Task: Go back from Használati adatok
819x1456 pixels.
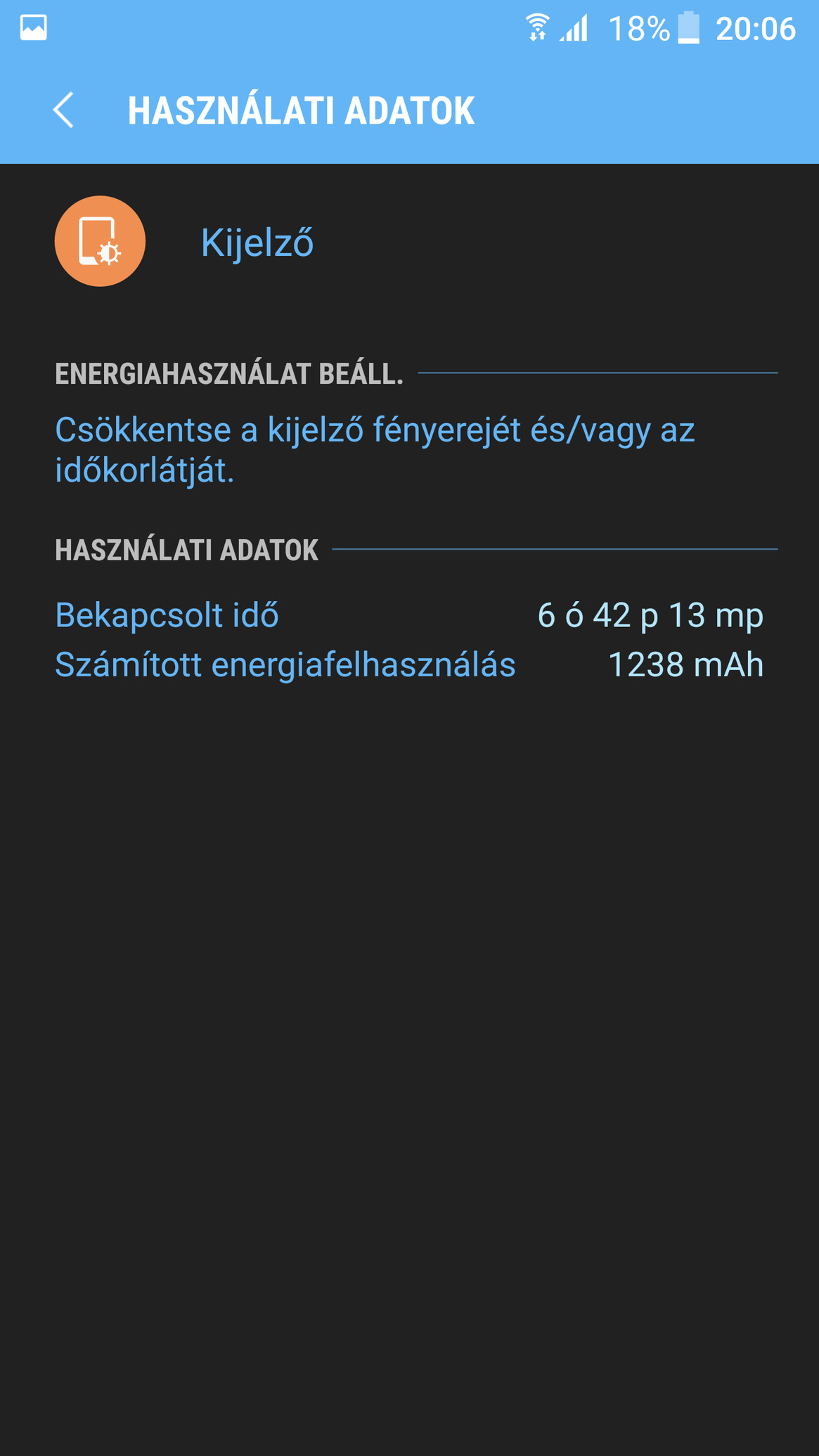Action: tap(63, 110)
